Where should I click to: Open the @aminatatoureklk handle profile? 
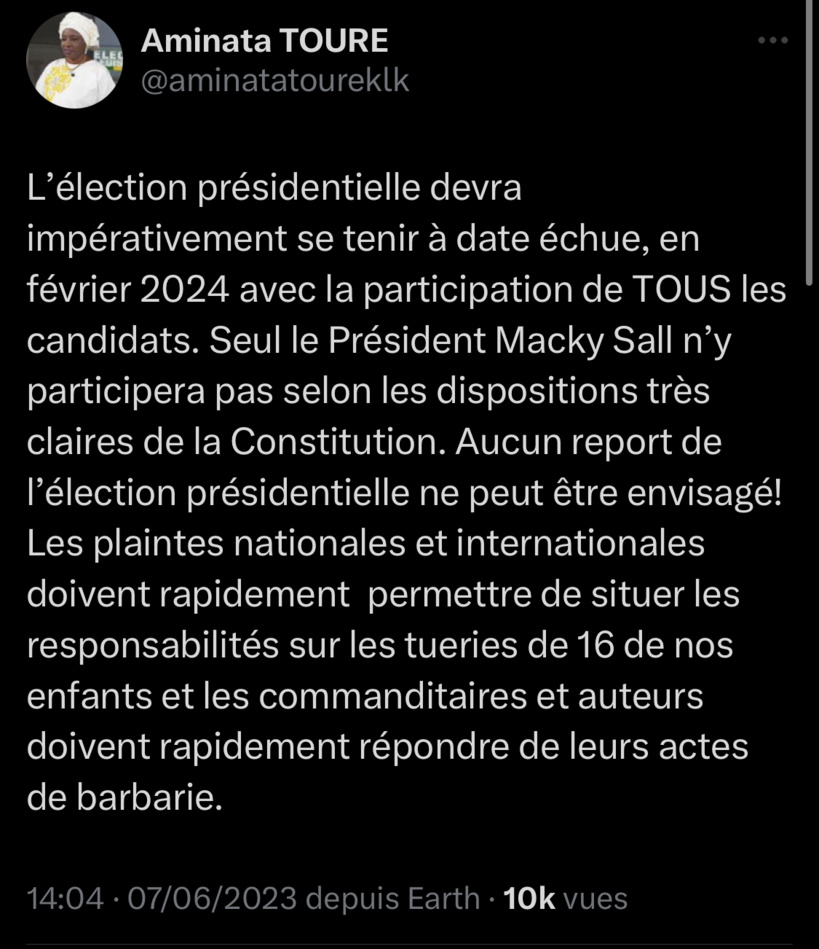[275, 80]
